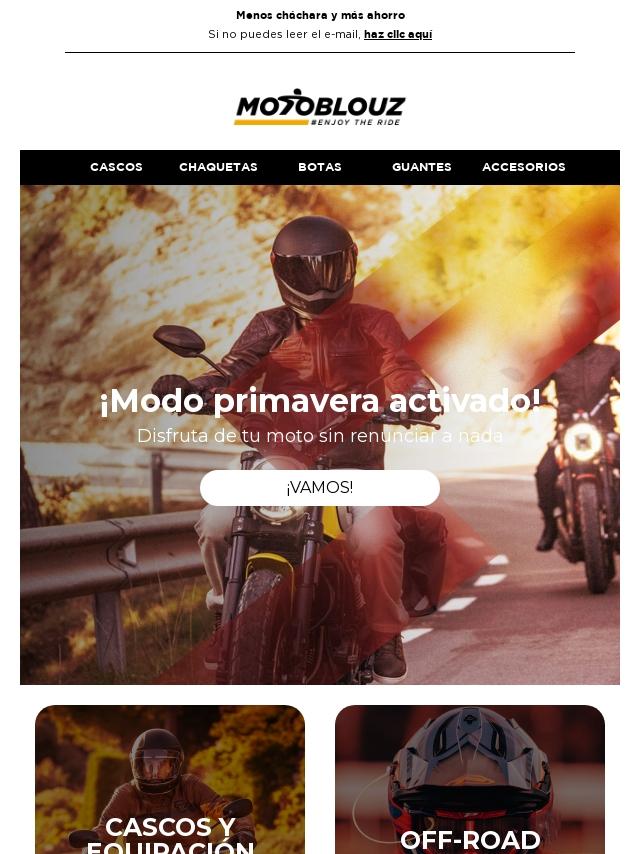Browse the ACCESORIOS section
This screenshot has width=640, height=854.
click(523, 167)
